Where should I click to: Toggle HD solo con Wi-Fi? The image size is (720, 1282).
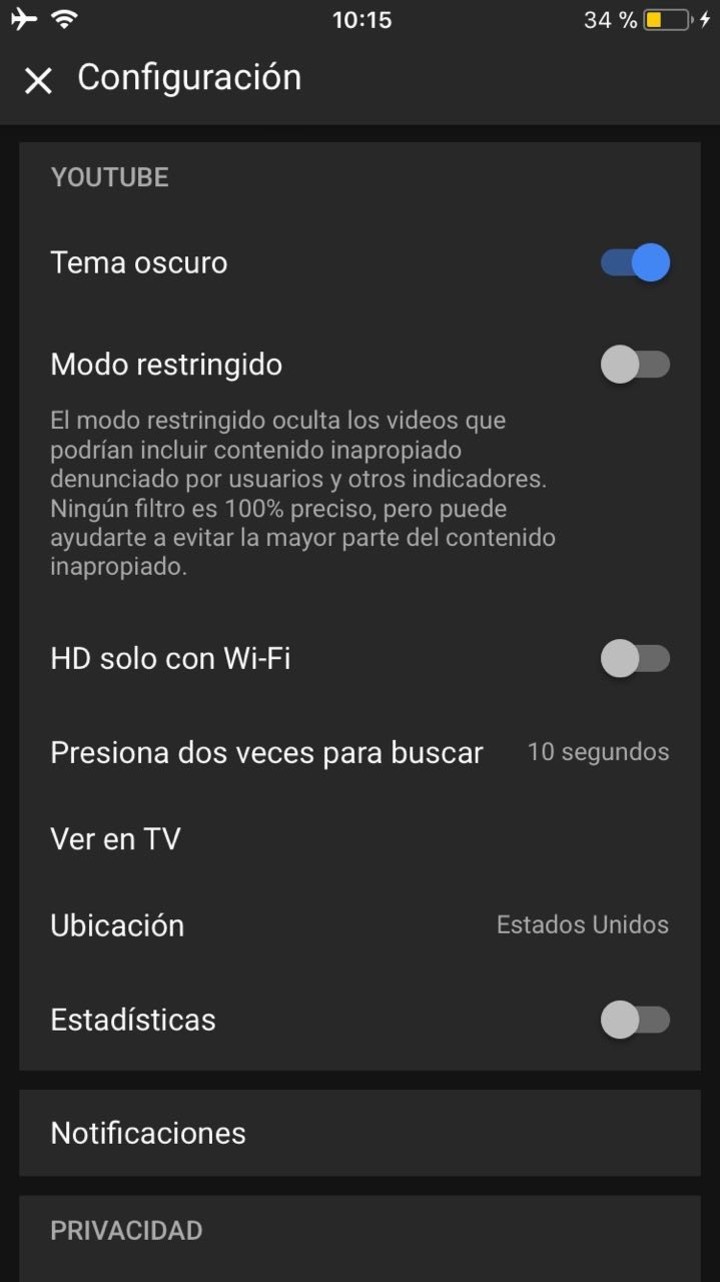[635, 659]
